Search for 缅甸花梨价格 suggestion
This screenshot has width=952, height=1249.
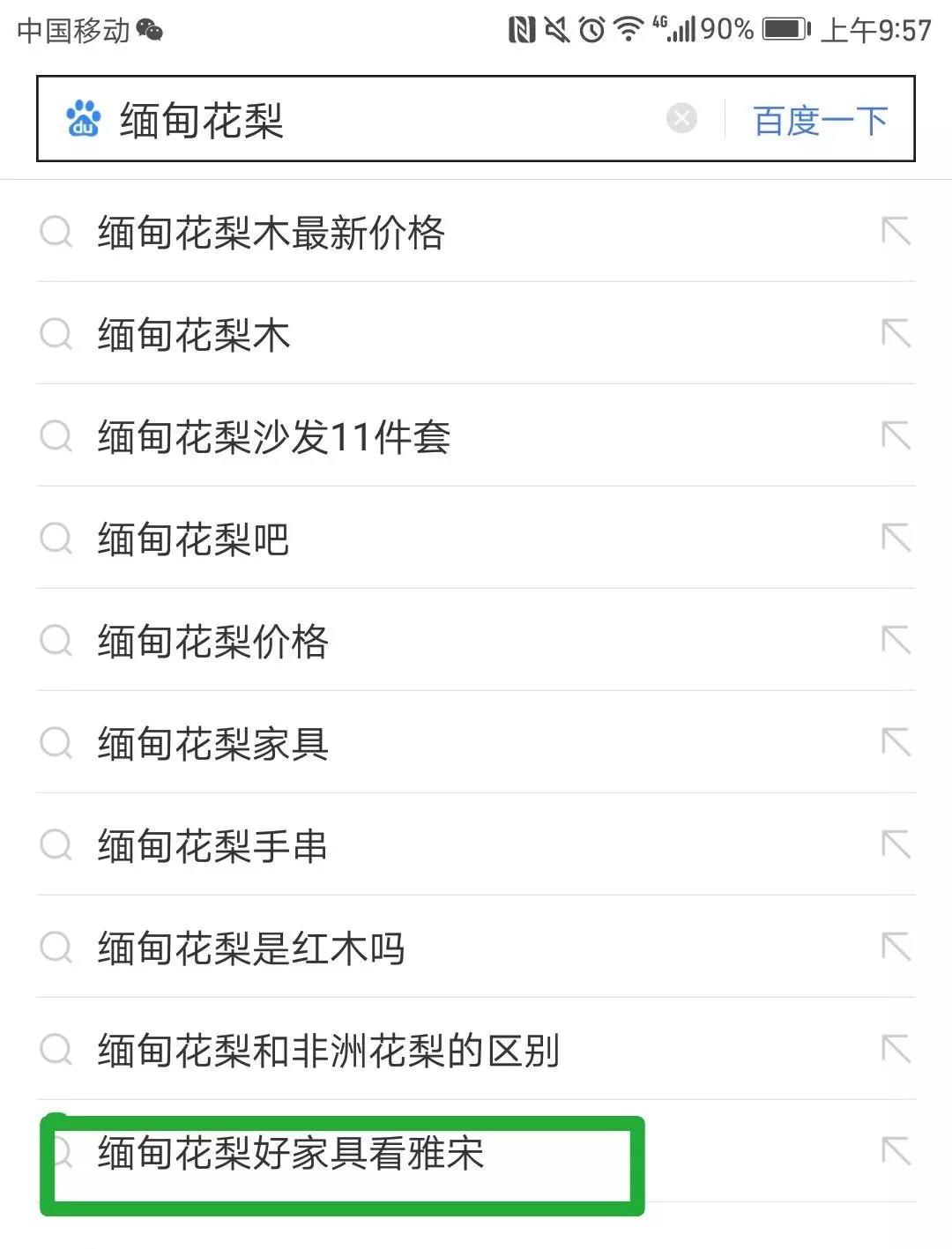coord(213,642)
